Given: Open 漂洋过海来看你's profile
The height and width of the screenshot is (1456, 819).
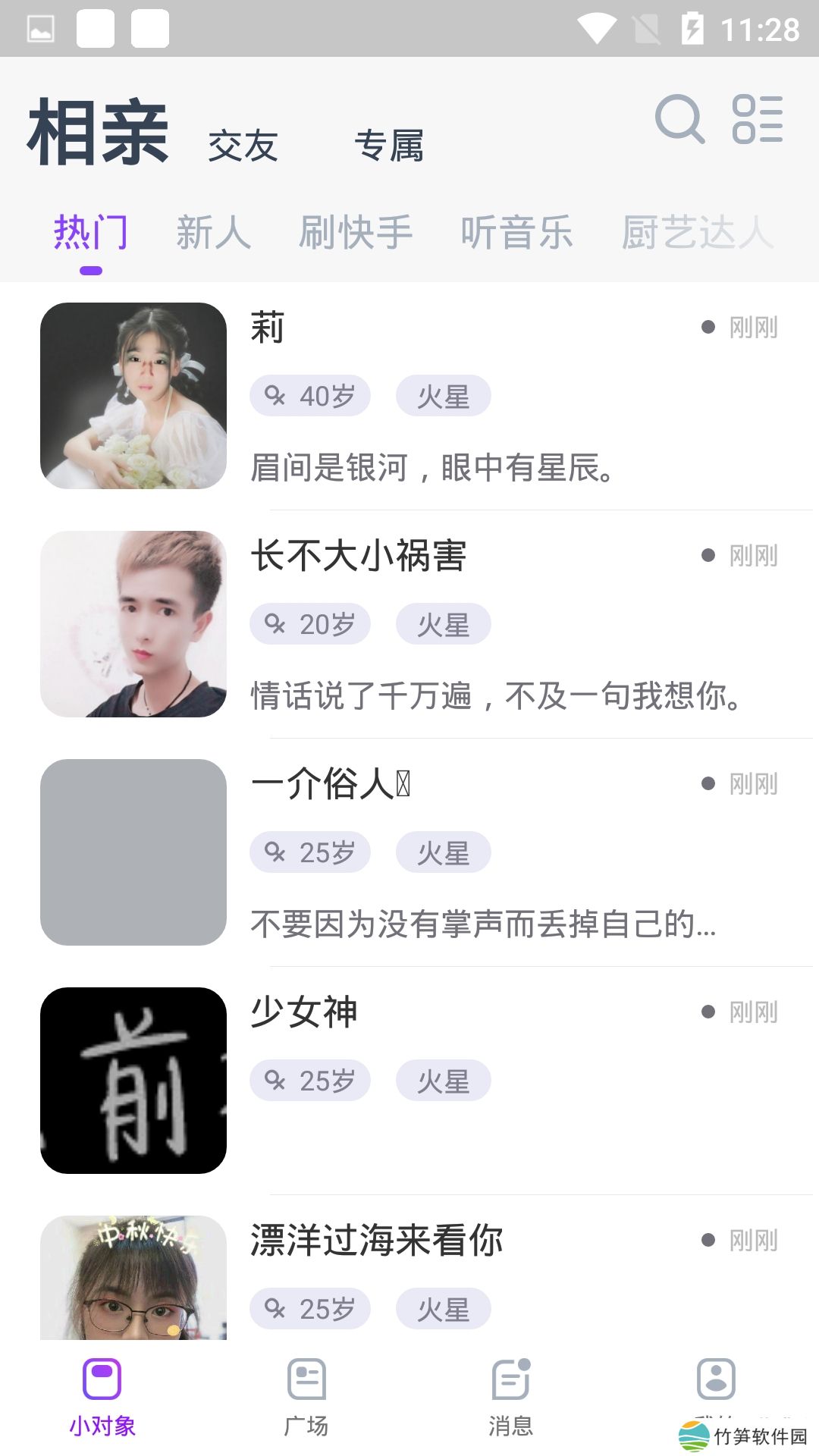Looking at the screenshot, I should point(425,1274).
